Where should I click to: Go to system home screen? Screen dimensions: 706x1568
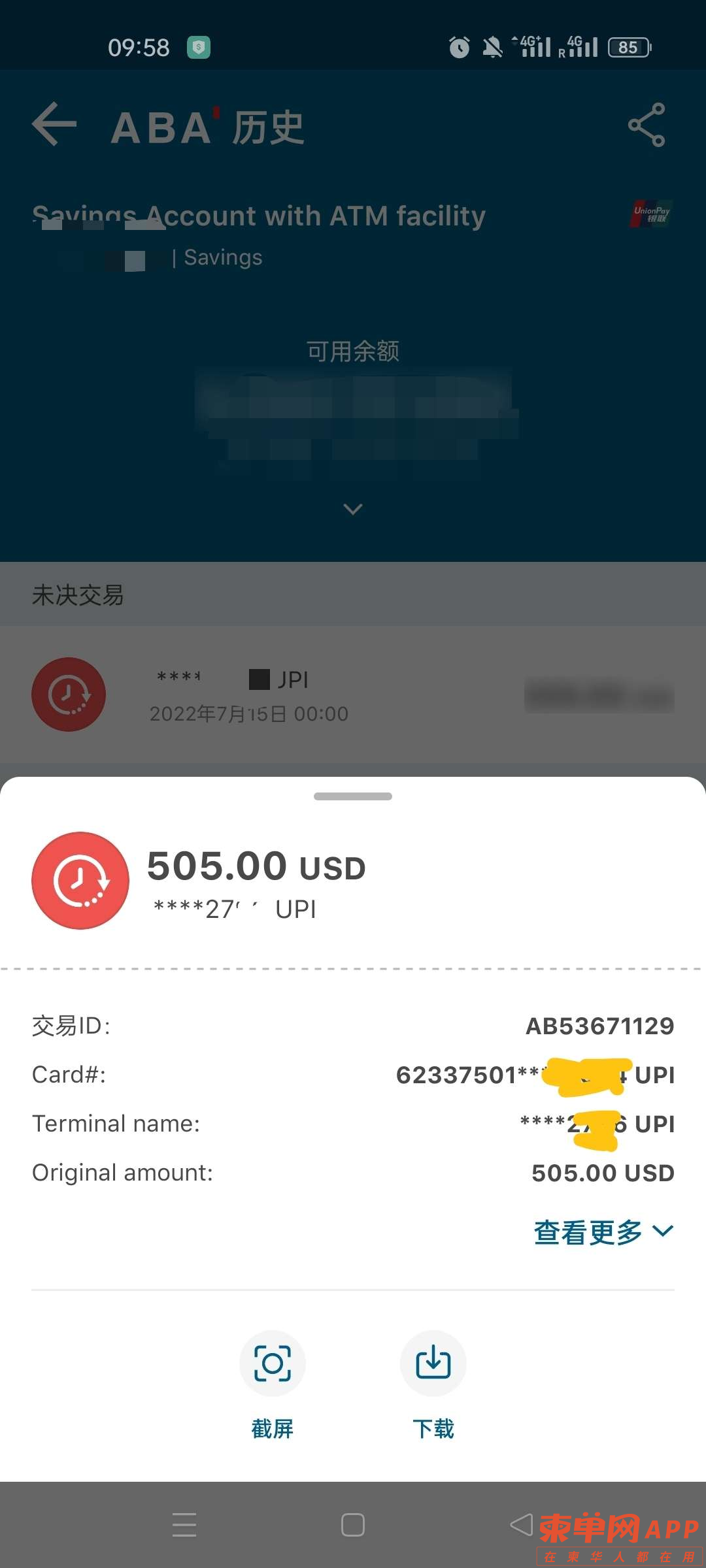pos(353,1525)
